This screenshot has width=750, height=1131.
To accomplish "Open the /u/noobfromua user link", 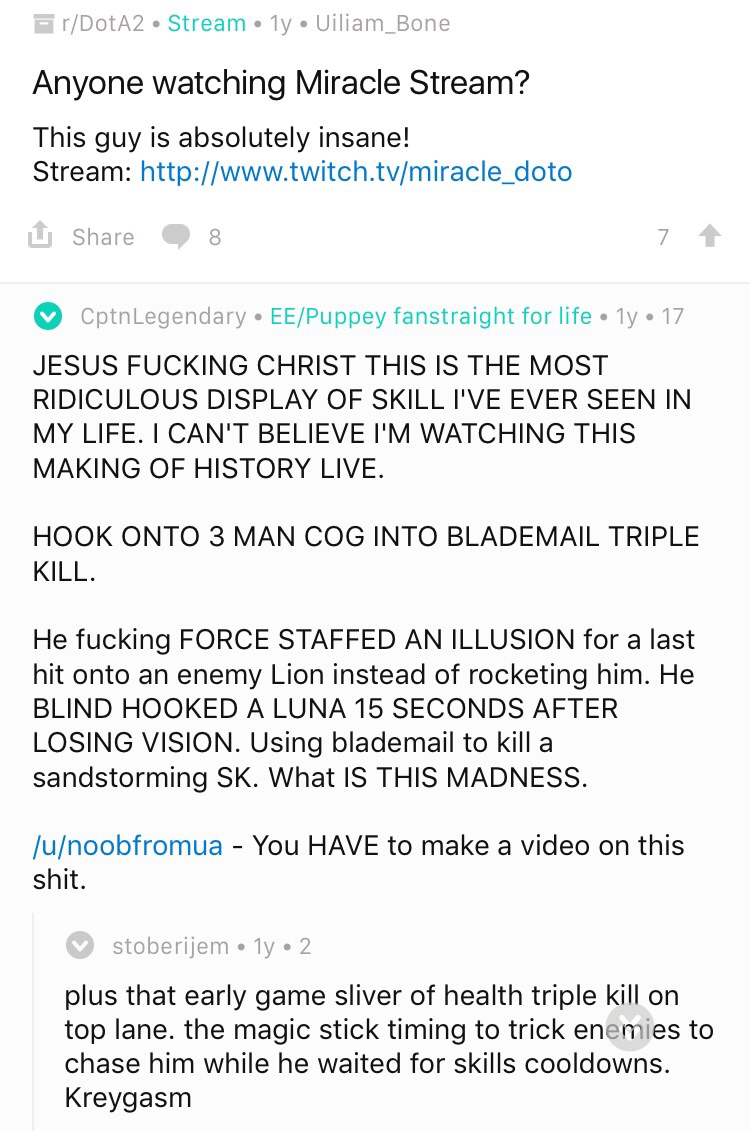I will pyautogui.click(x=128, y=845).
